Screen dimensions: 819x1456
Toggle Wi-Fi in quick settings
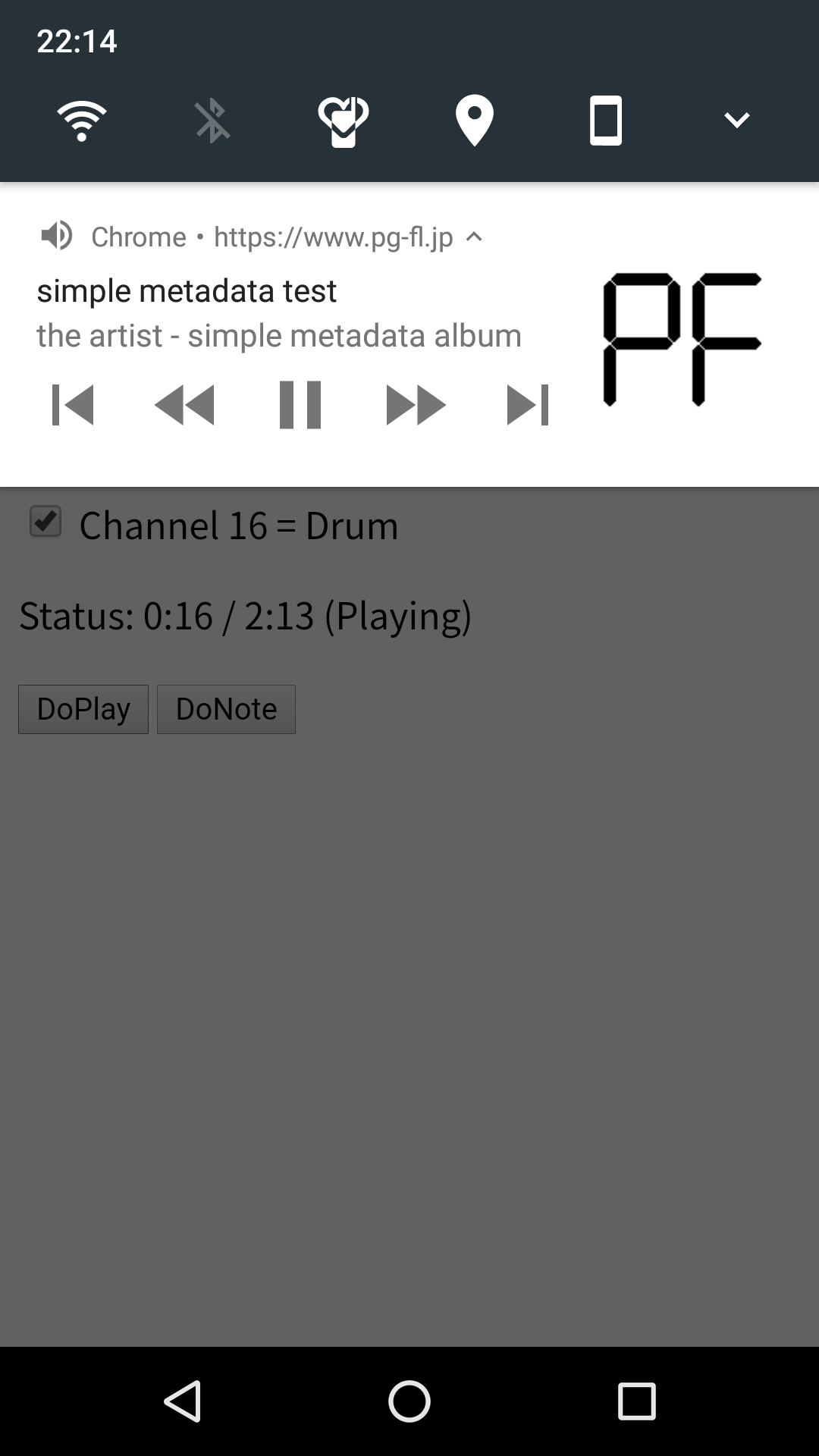[81, 120]
